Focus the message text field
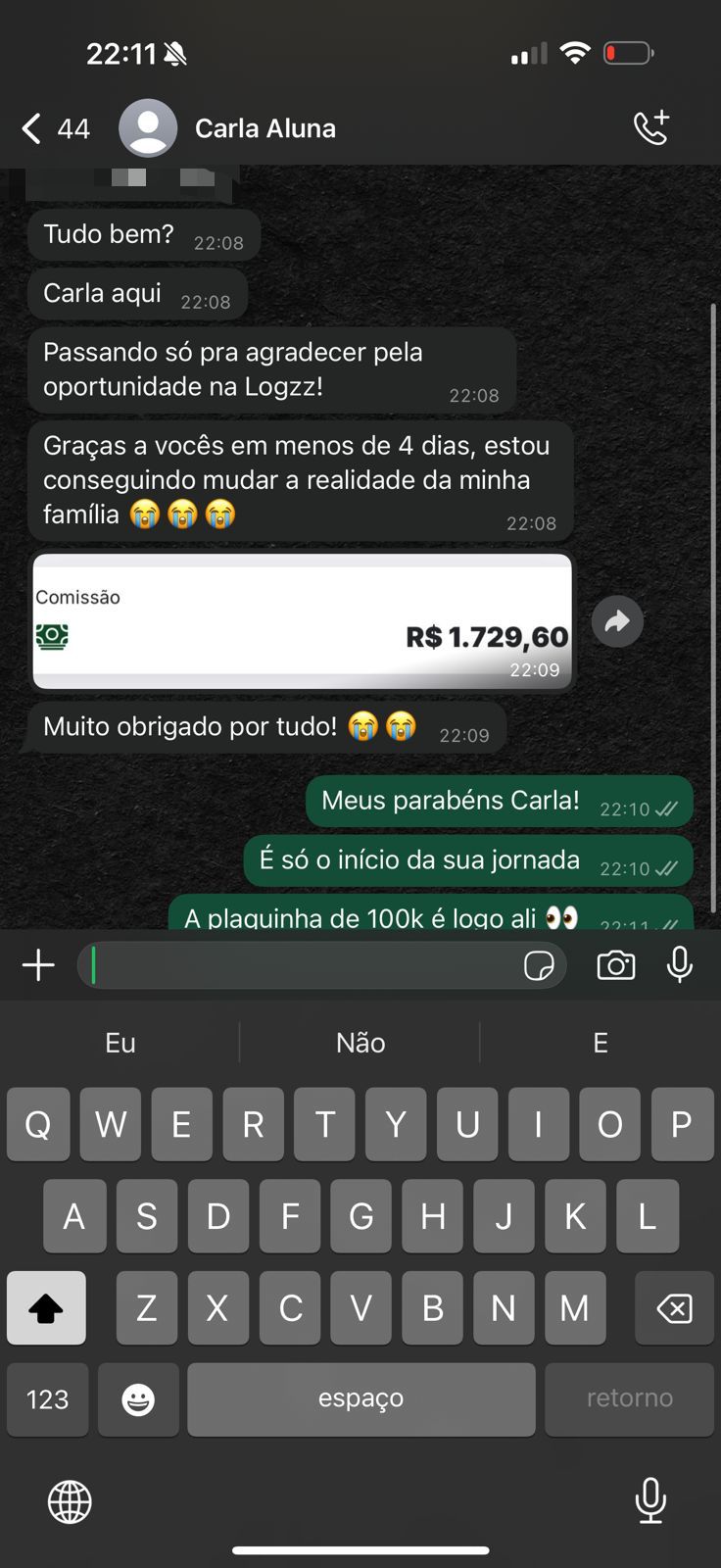The height and width of the screenshot is (1568, 721). 304,966
